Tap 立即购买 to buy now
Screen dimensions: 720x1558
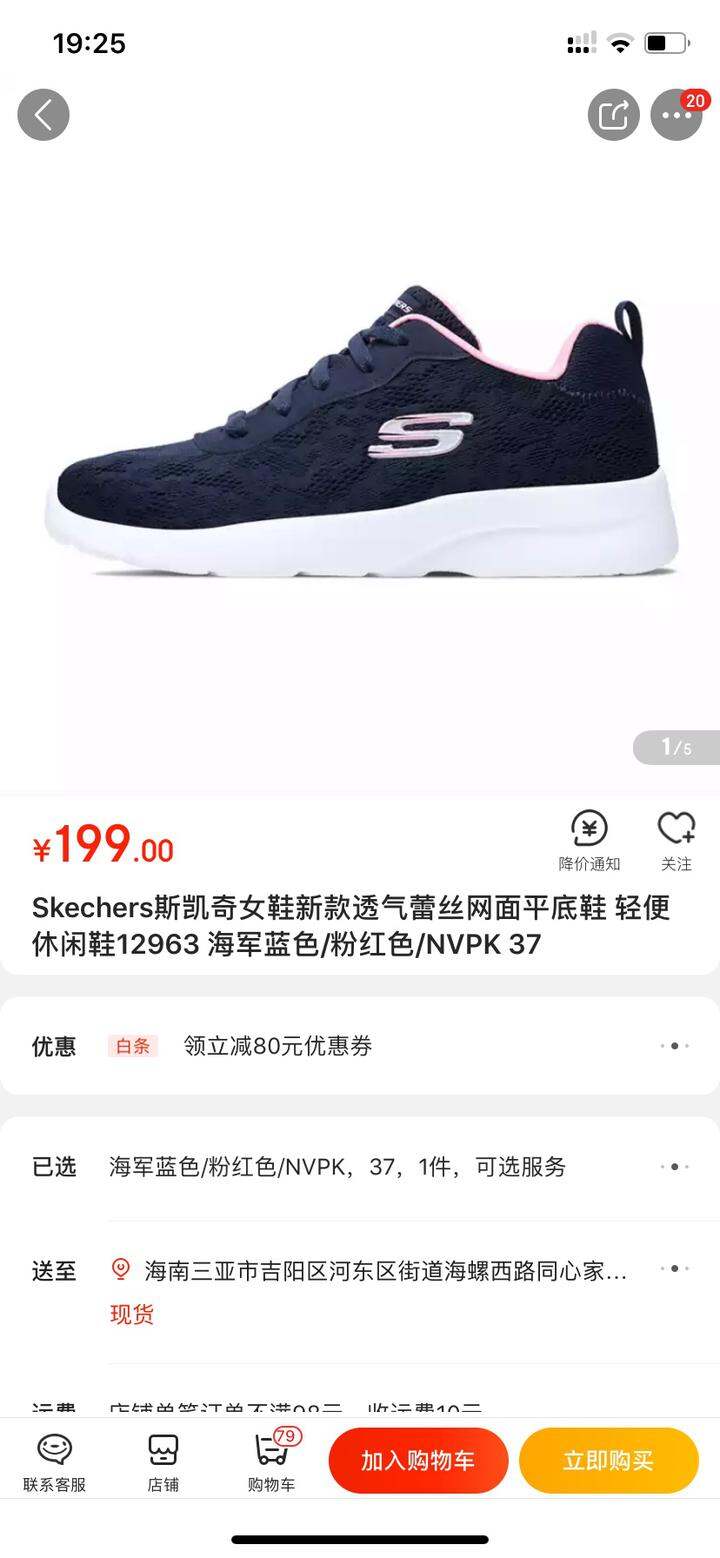(608, 1461)
